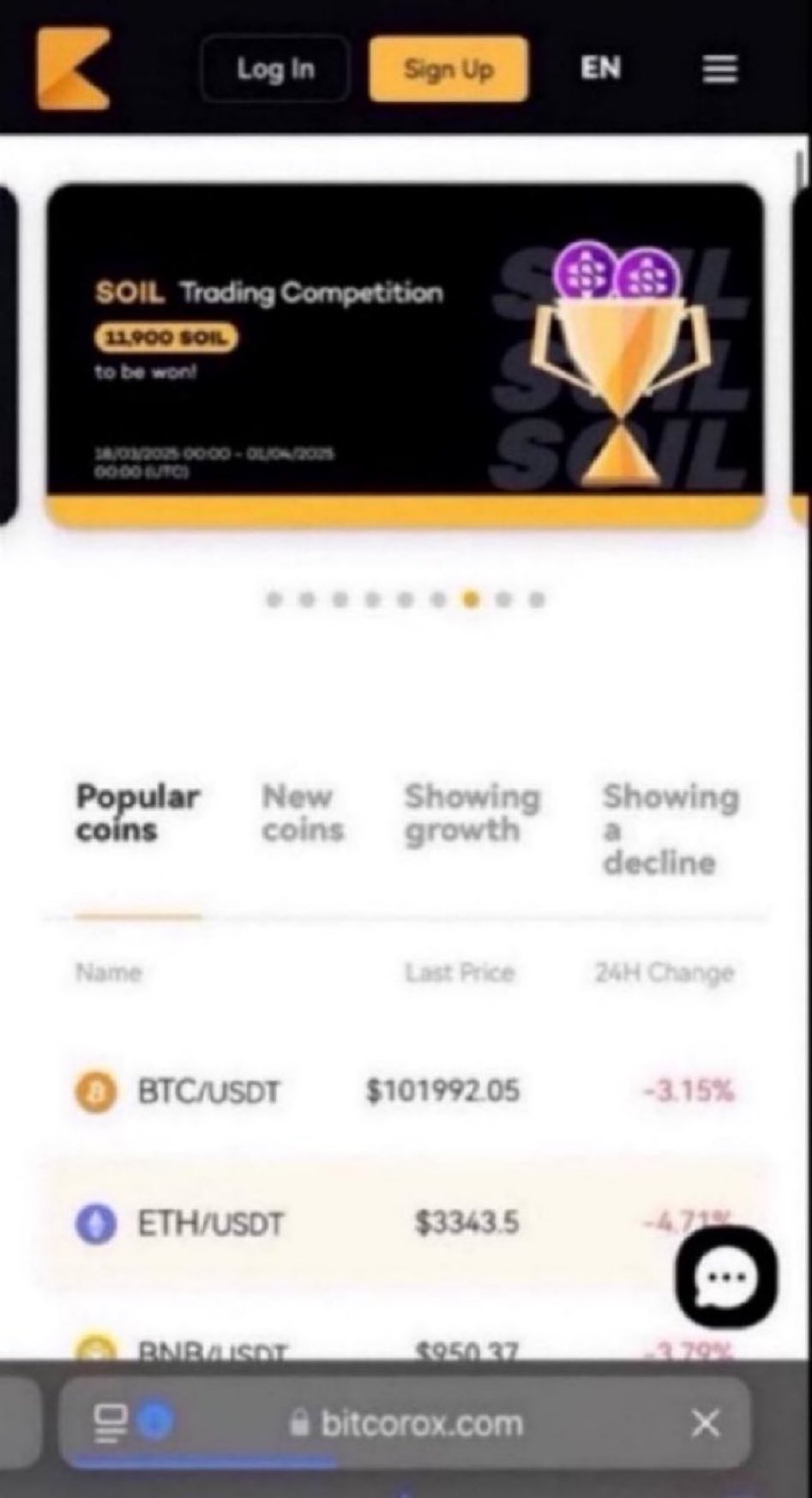Screen dimensions: 812x1498
Task: Start a live chat with support
Action: click(726, 1276)
